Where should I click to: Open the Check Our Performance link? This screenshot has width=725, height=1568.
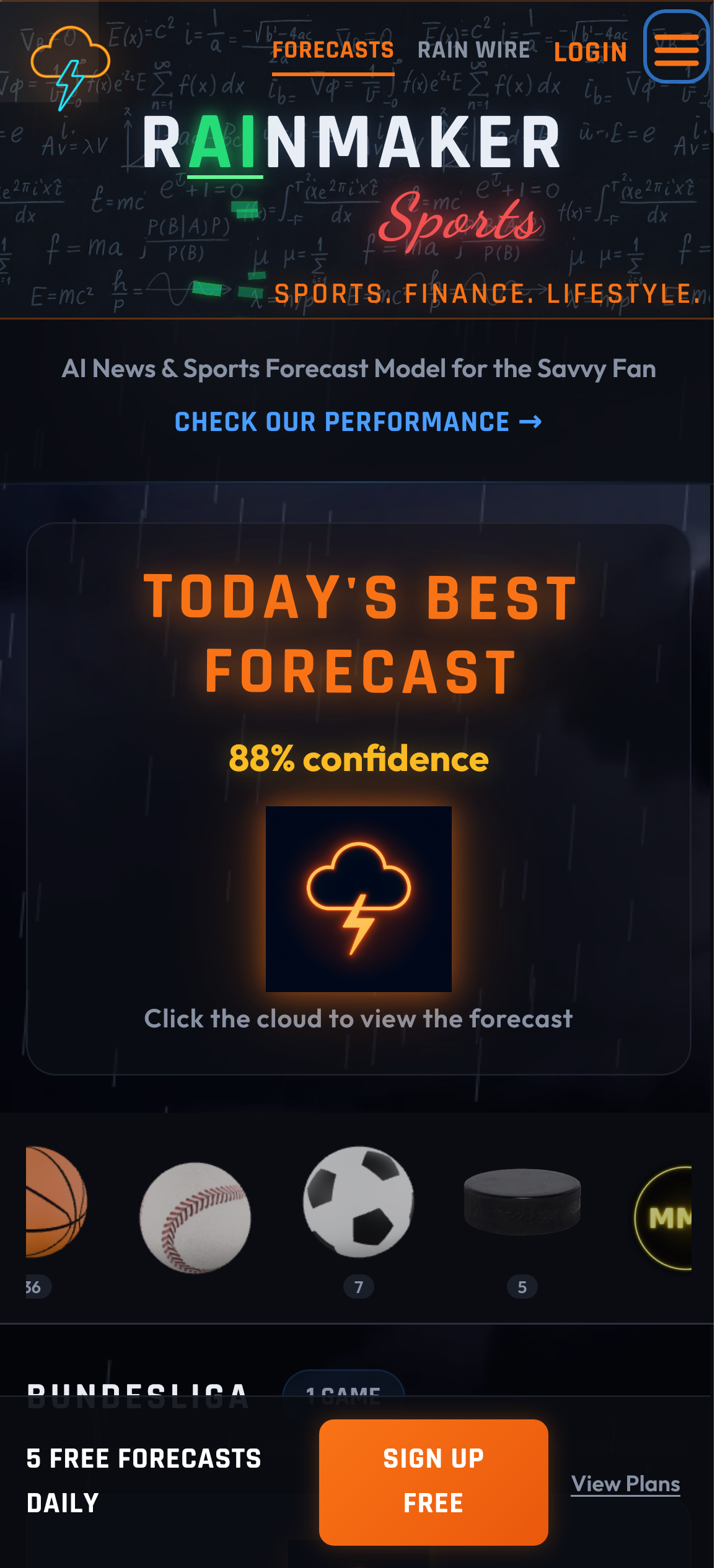point(358,422)
